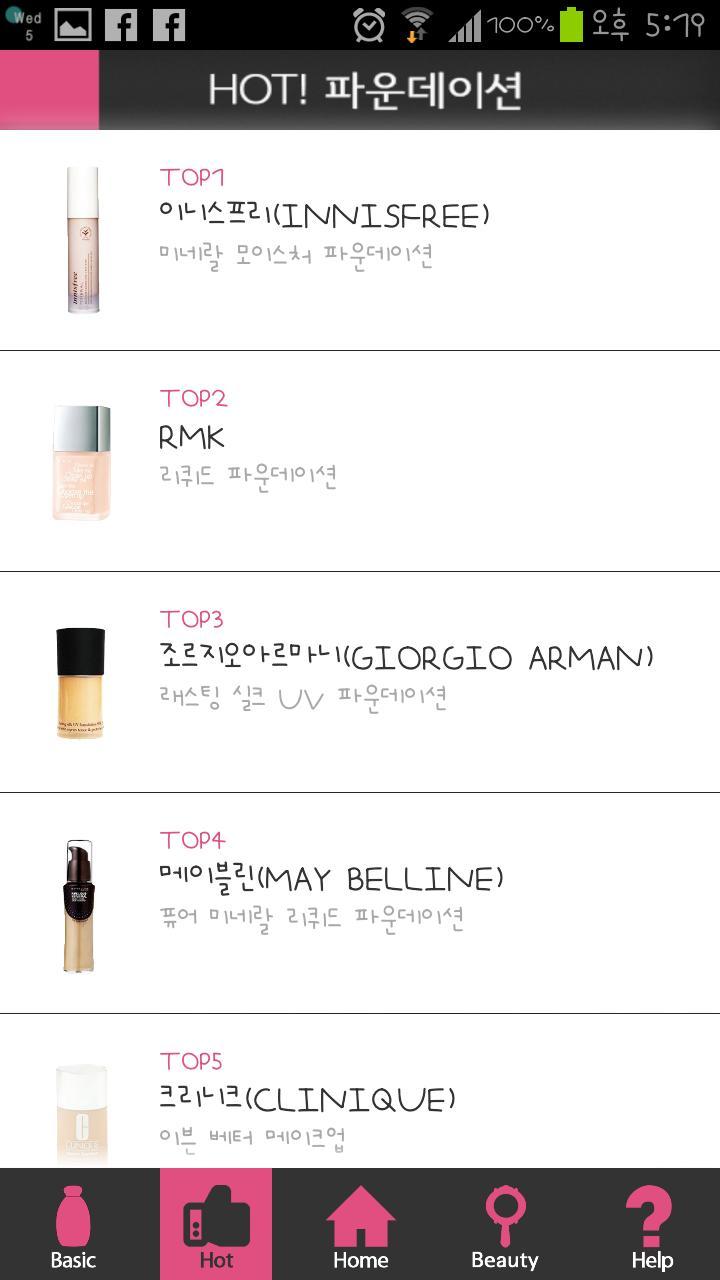Go to the Home tab
Image resolution: width=720 pixels, height=1280 pixels.
(360, 1224)
